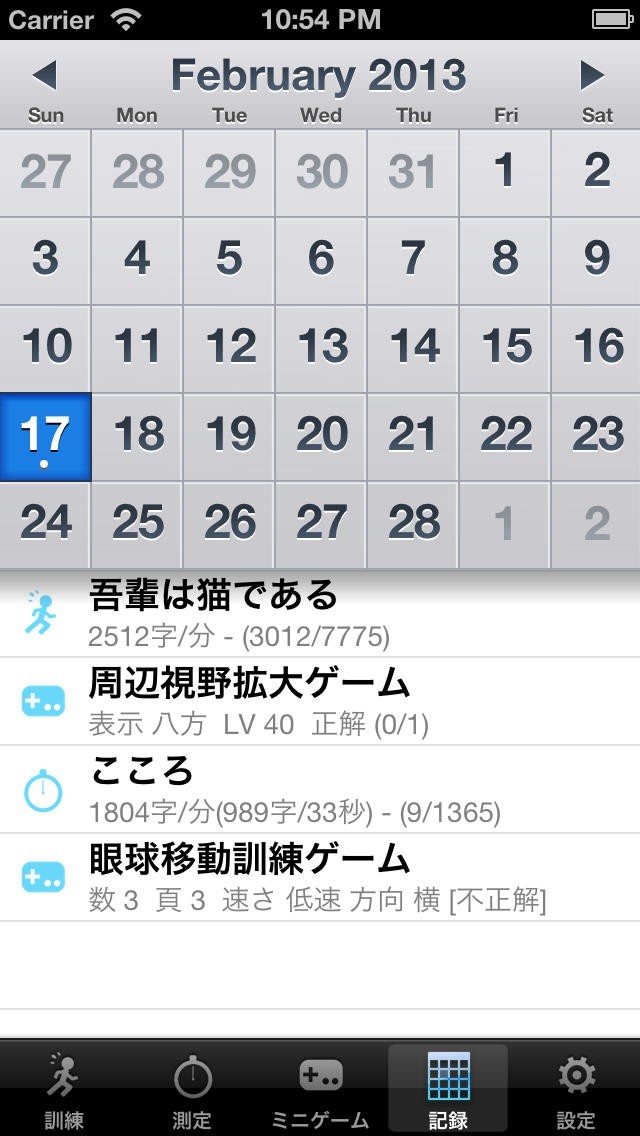The width and height of the screenshot is (640, 1136).
Task: Select February 17 on the calendar
Action: pos(45,436)
